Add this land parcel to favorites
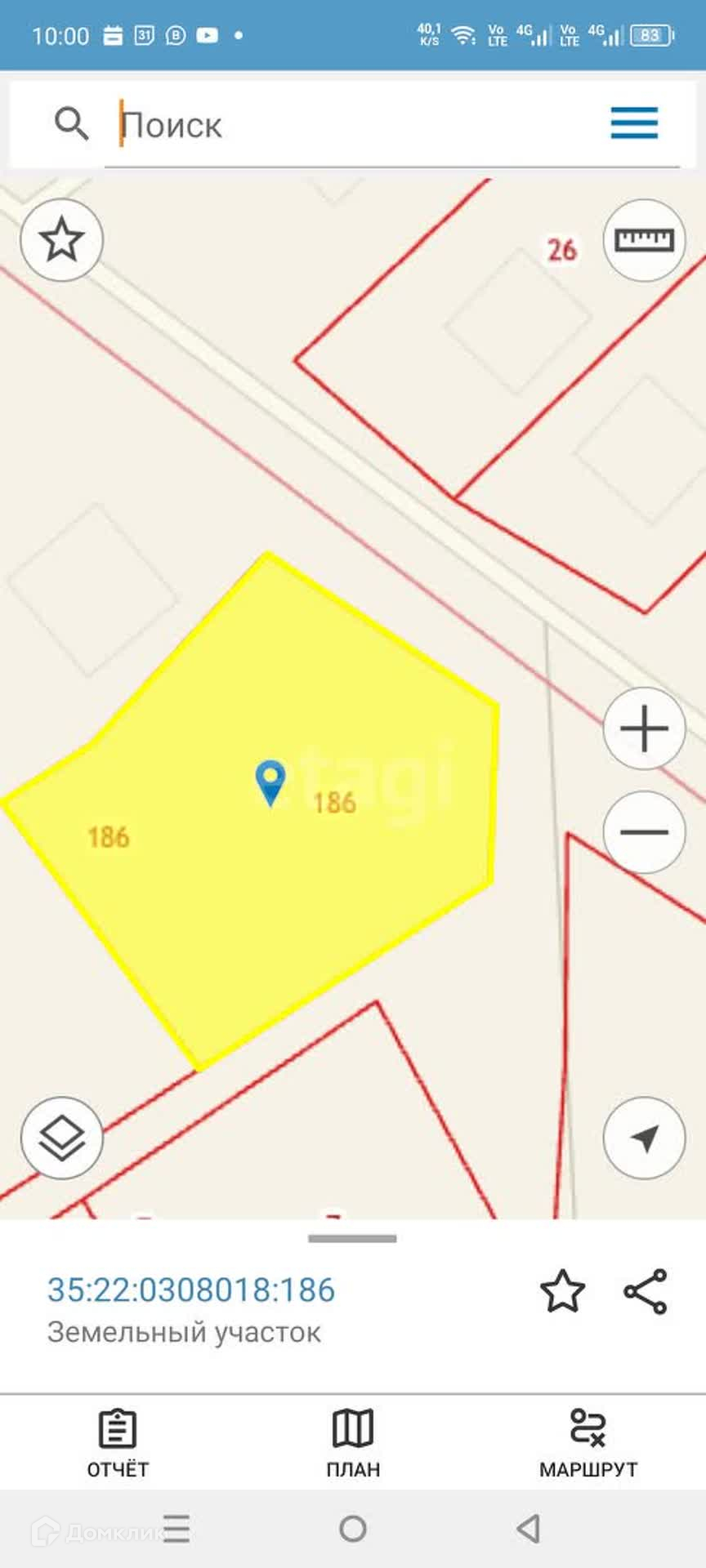Viewport: 706px width, 1568px height. point(562,1291)
